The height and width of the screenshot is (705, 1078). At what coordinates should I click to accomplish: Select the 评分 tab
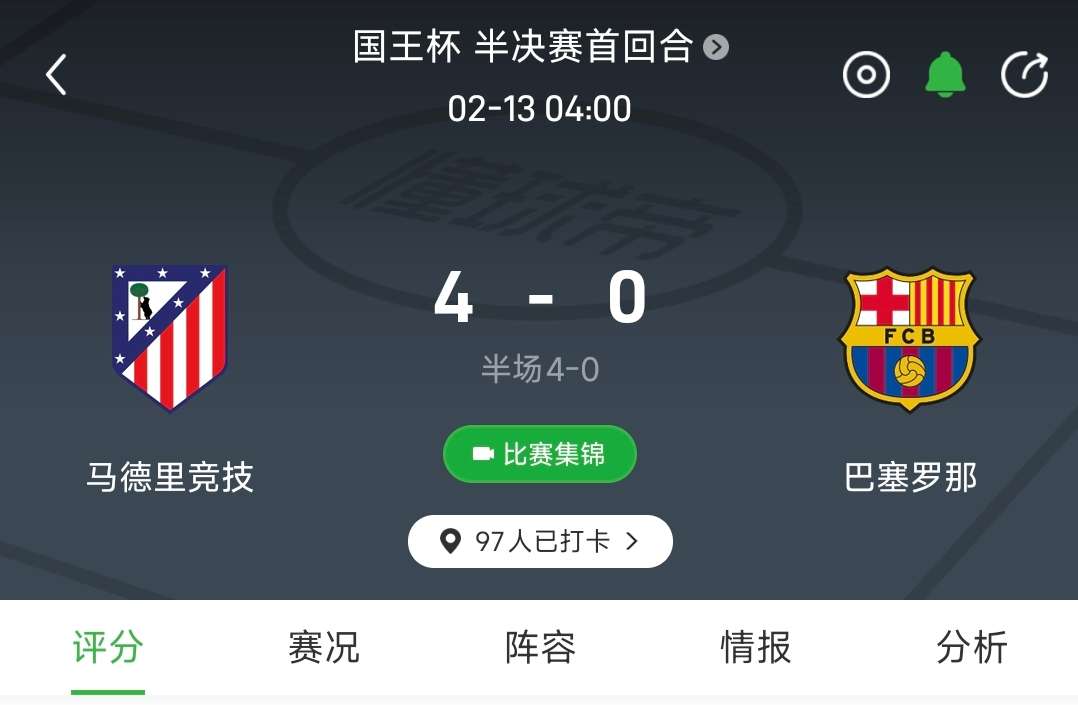click(x=108, y=648)
